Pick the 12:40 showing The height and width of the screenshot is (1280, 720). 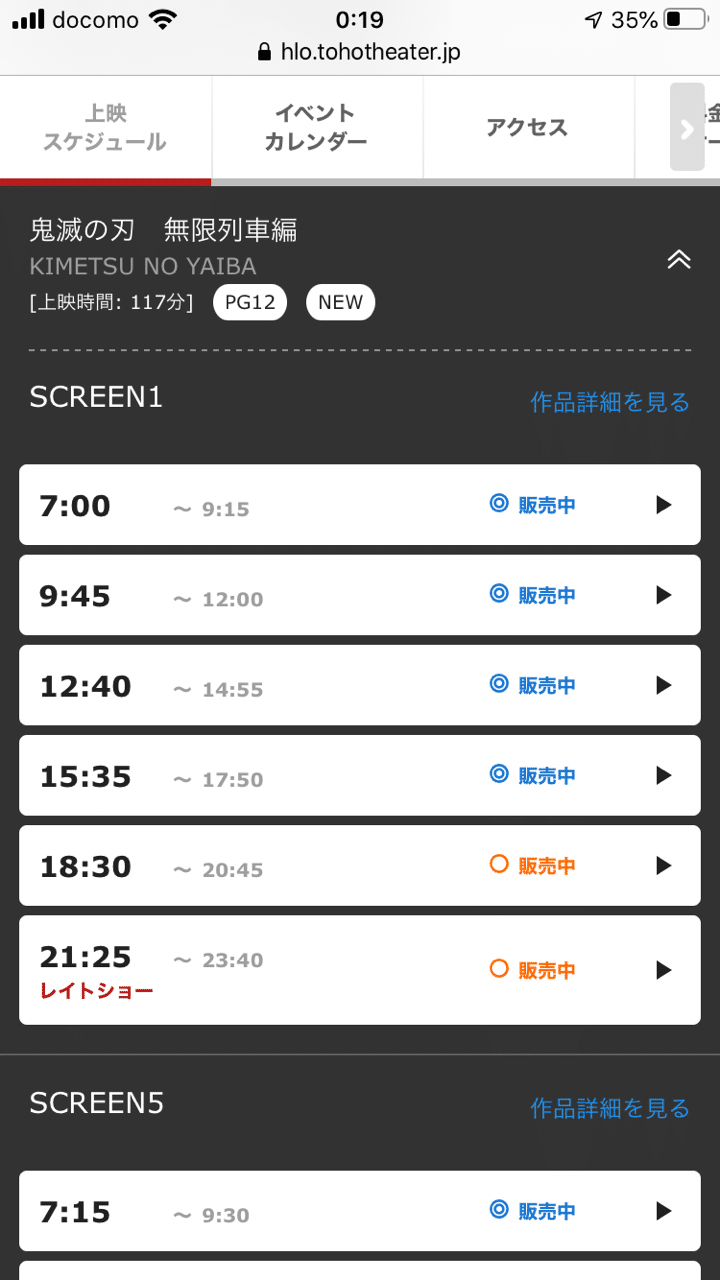[x=360, y=685]
